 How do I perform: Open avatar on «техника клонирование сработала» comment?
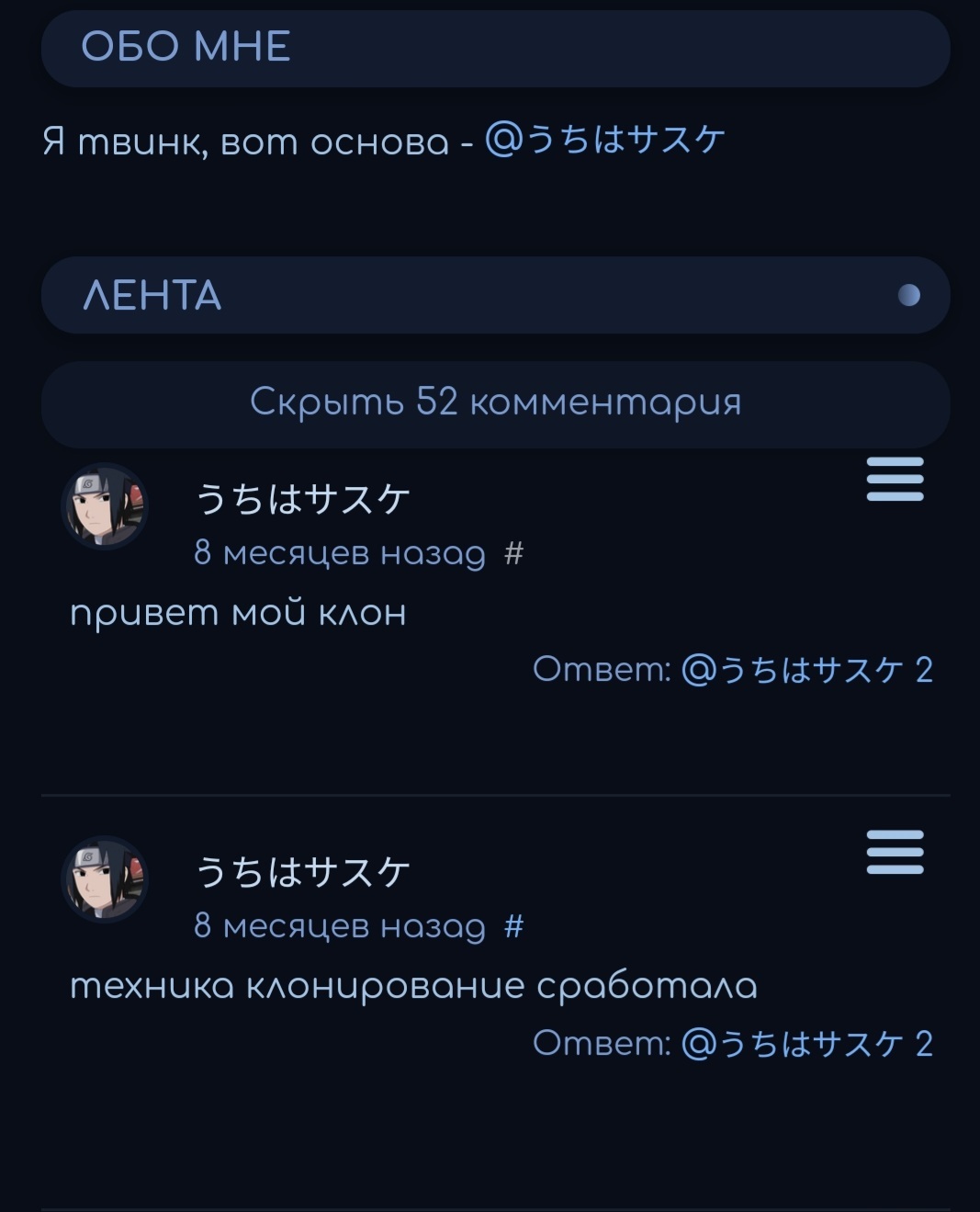tap(105, 879)
